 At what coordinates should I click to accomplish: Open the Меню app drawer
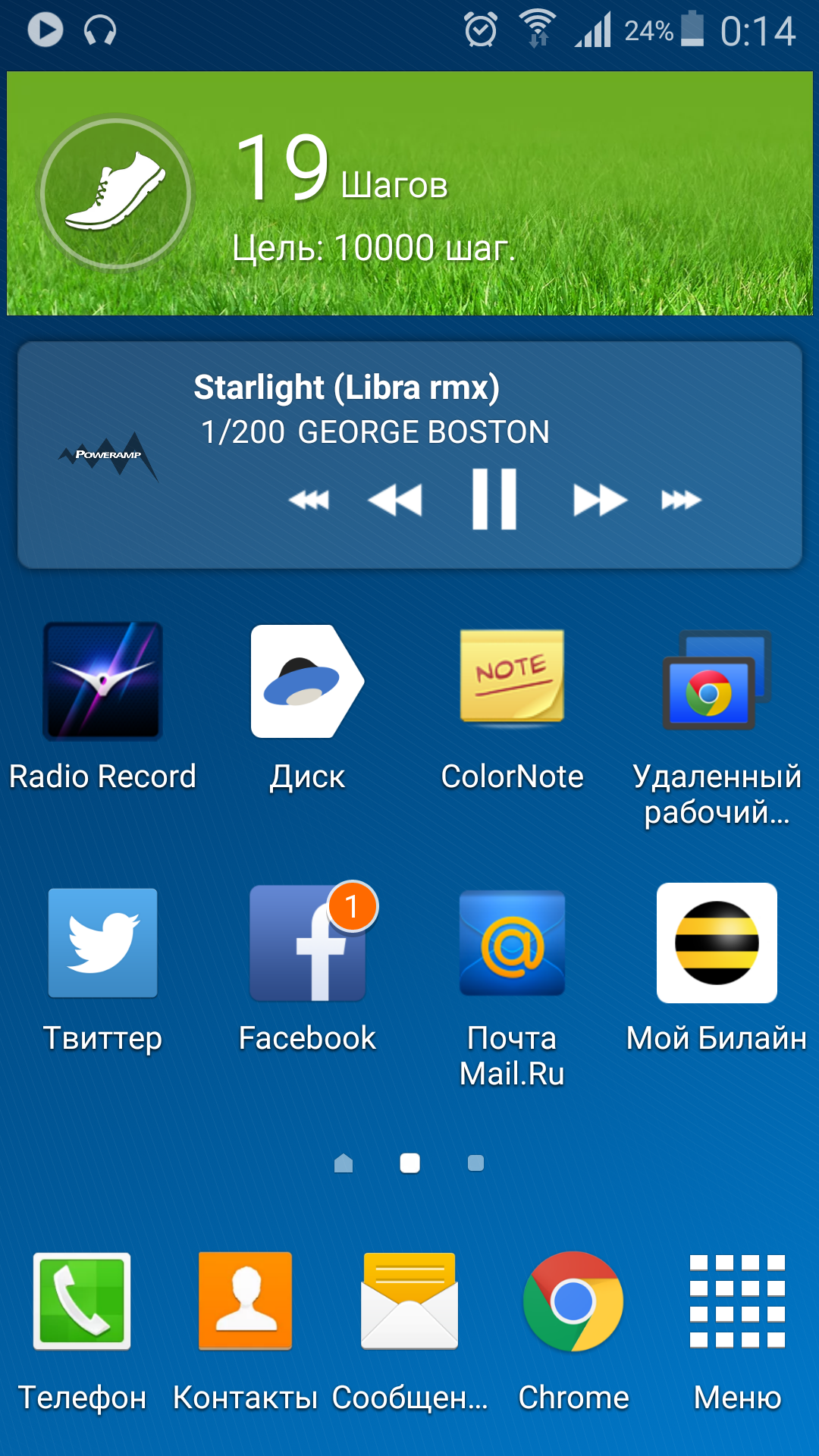click(x=737, y=1301)
